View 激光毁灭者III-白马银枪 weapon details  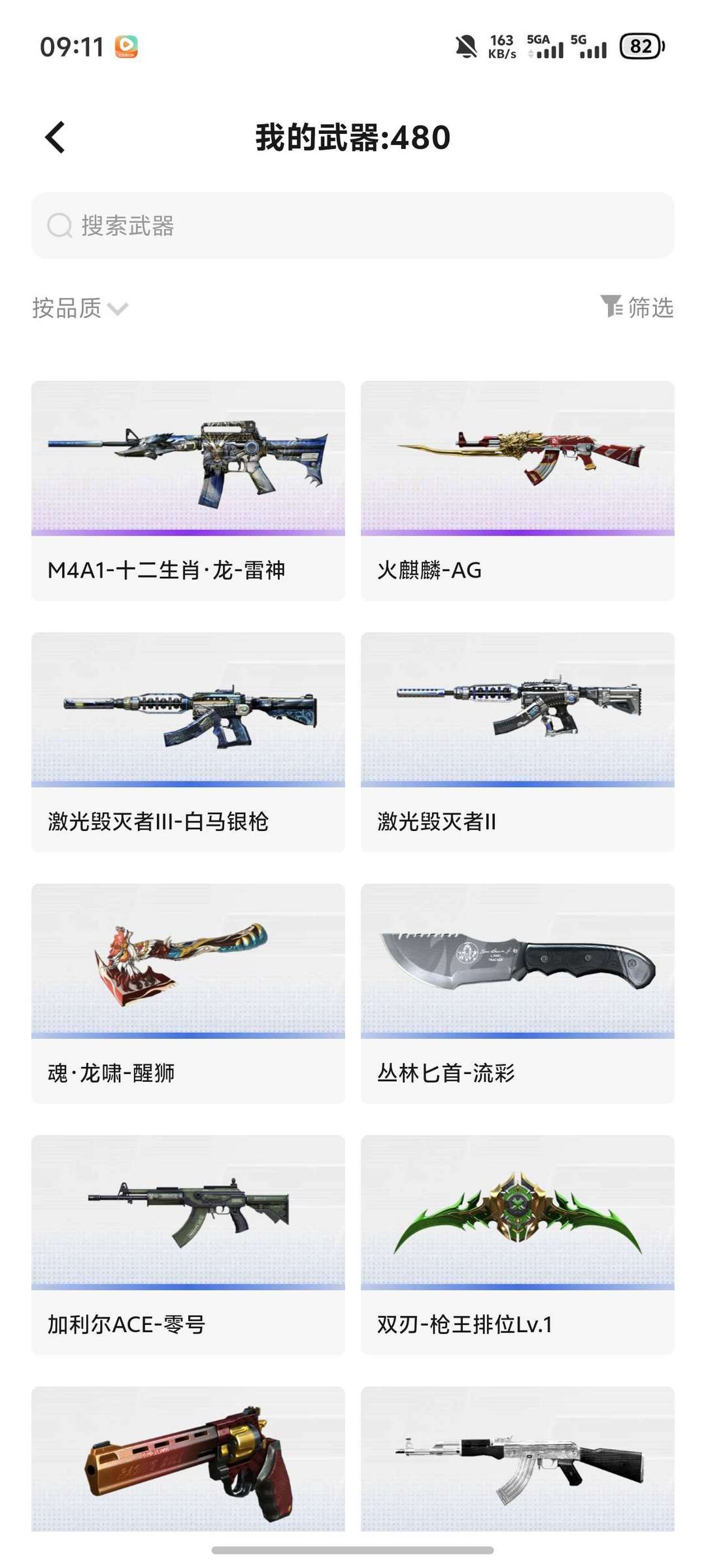click(x=188, y=742)
